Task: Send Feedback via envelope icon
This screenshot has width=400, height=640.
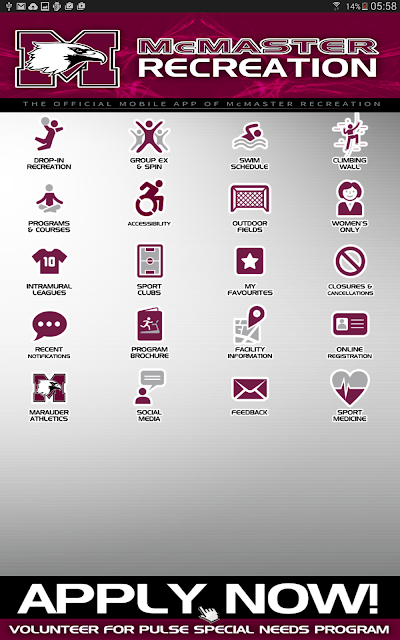Action: (250, 396)
